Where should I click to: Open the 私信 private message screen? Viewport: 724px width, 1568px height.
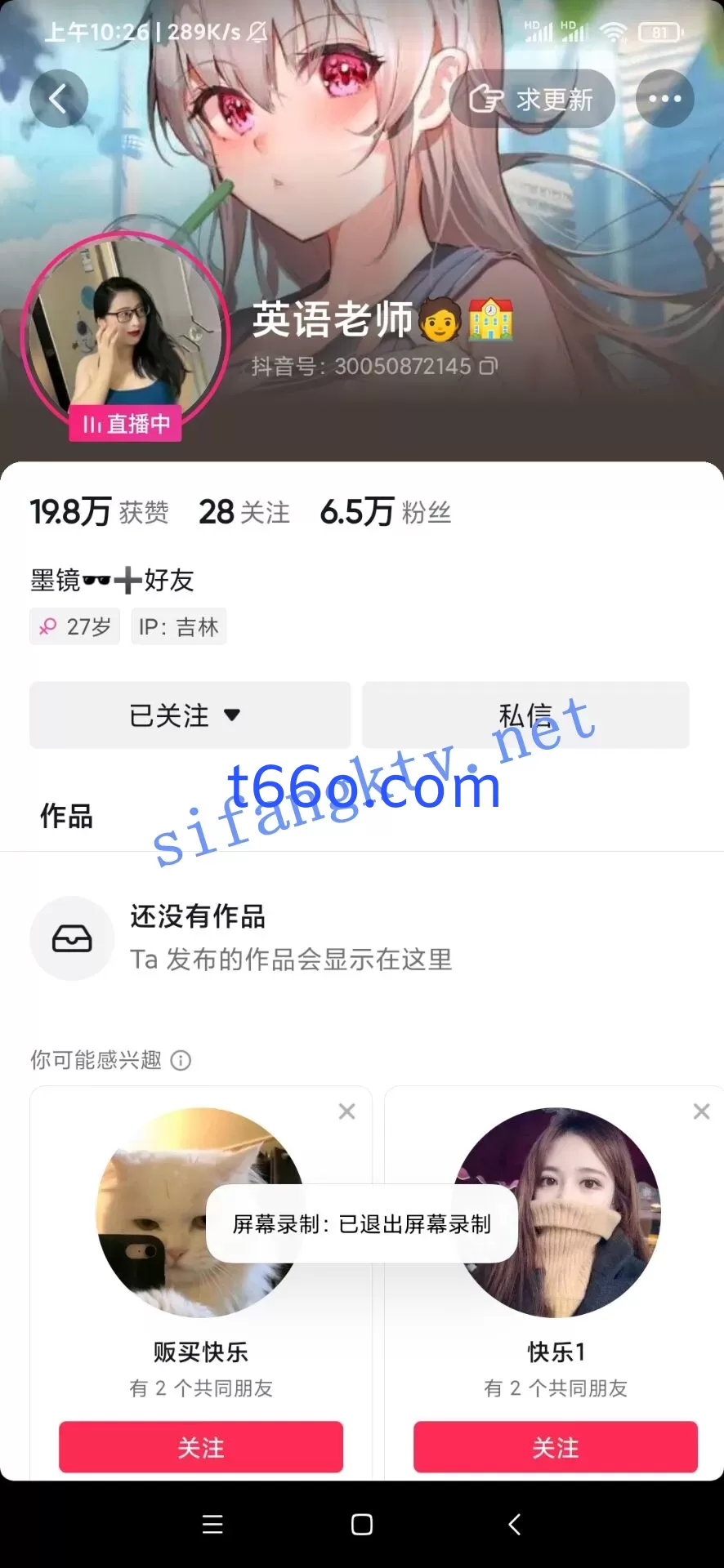coord(524,715)
